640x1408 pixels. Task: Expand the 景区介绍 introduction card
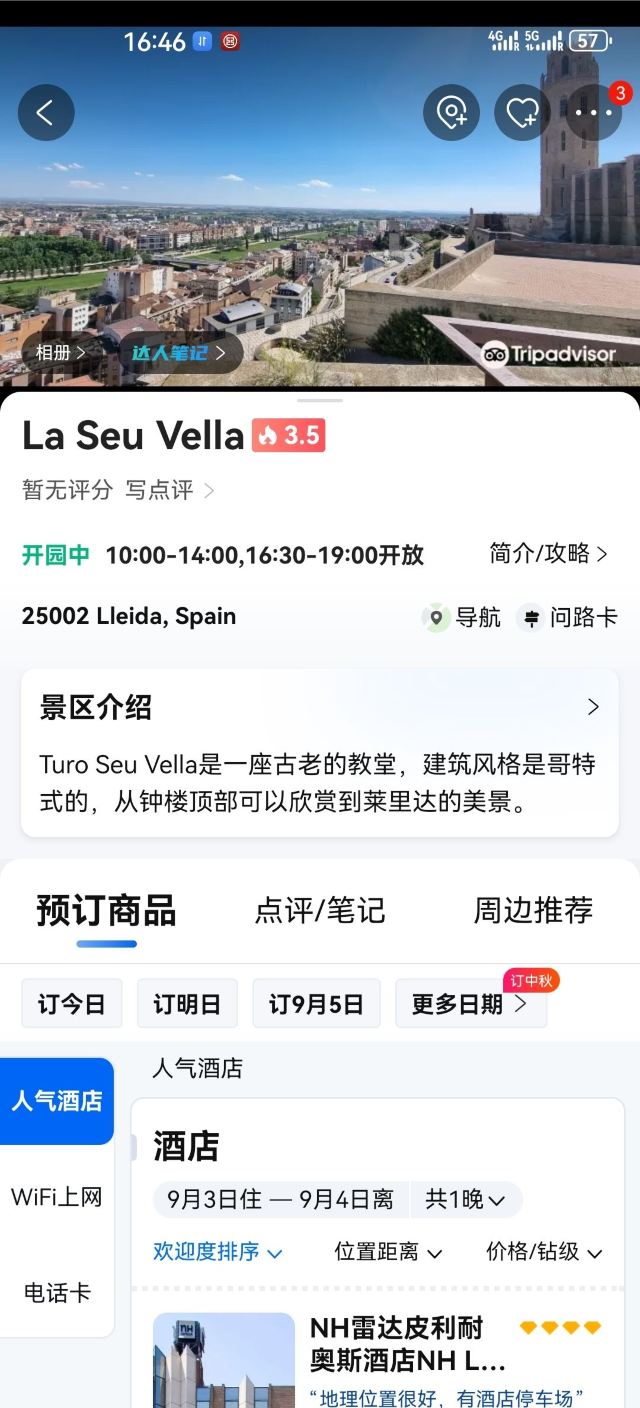pos(320,754)
